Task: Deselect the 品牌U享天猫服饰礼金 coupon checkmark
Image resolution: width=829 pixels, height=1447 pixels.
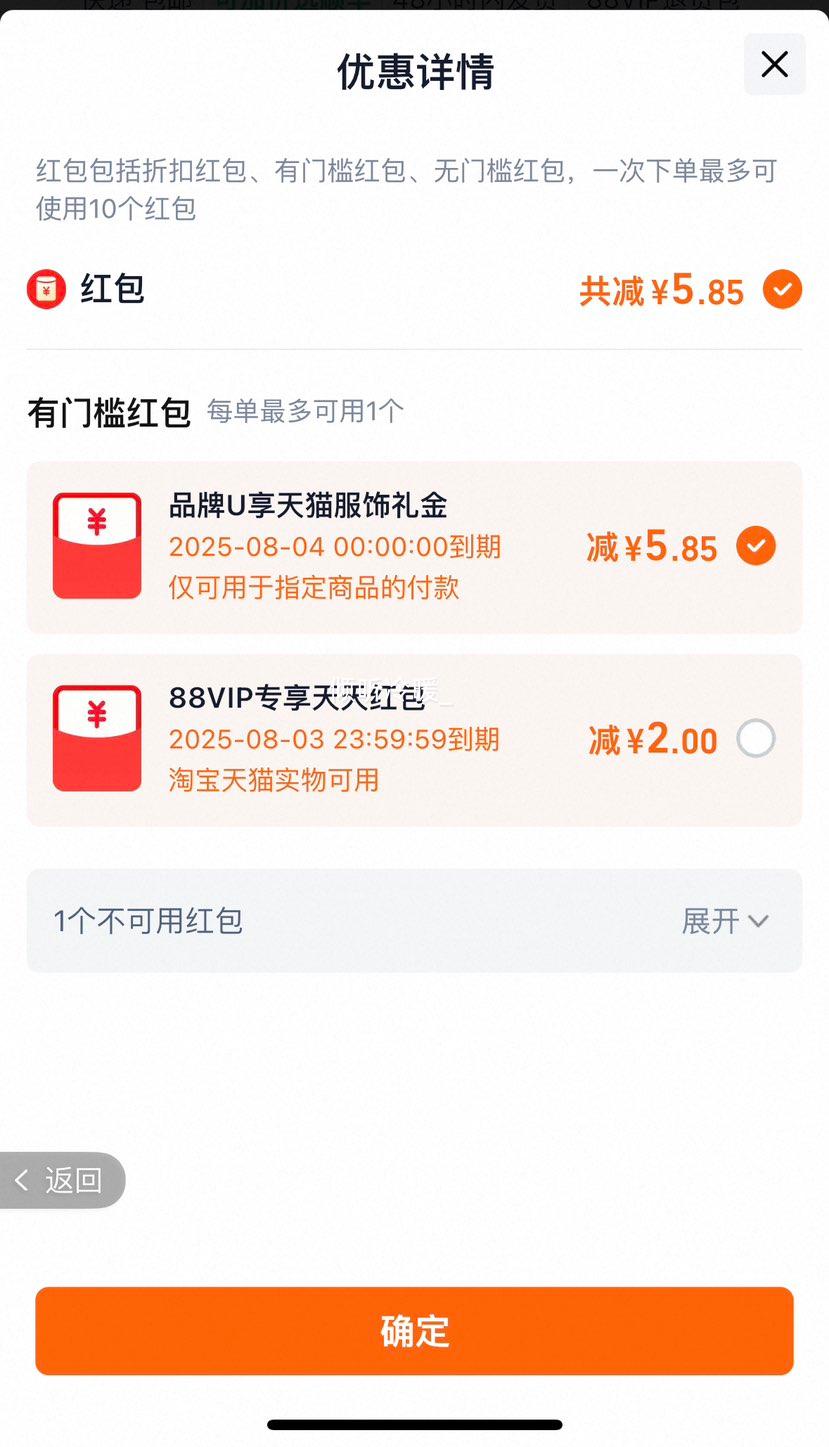Action: click(x=756, y=546)
